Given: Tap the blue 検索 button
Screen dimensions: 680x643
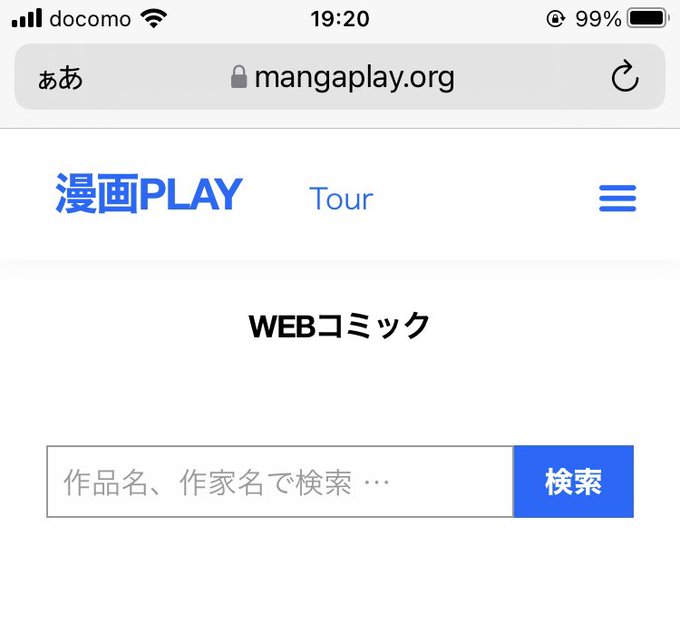Looking at the screenshot, I should point(573,482).
